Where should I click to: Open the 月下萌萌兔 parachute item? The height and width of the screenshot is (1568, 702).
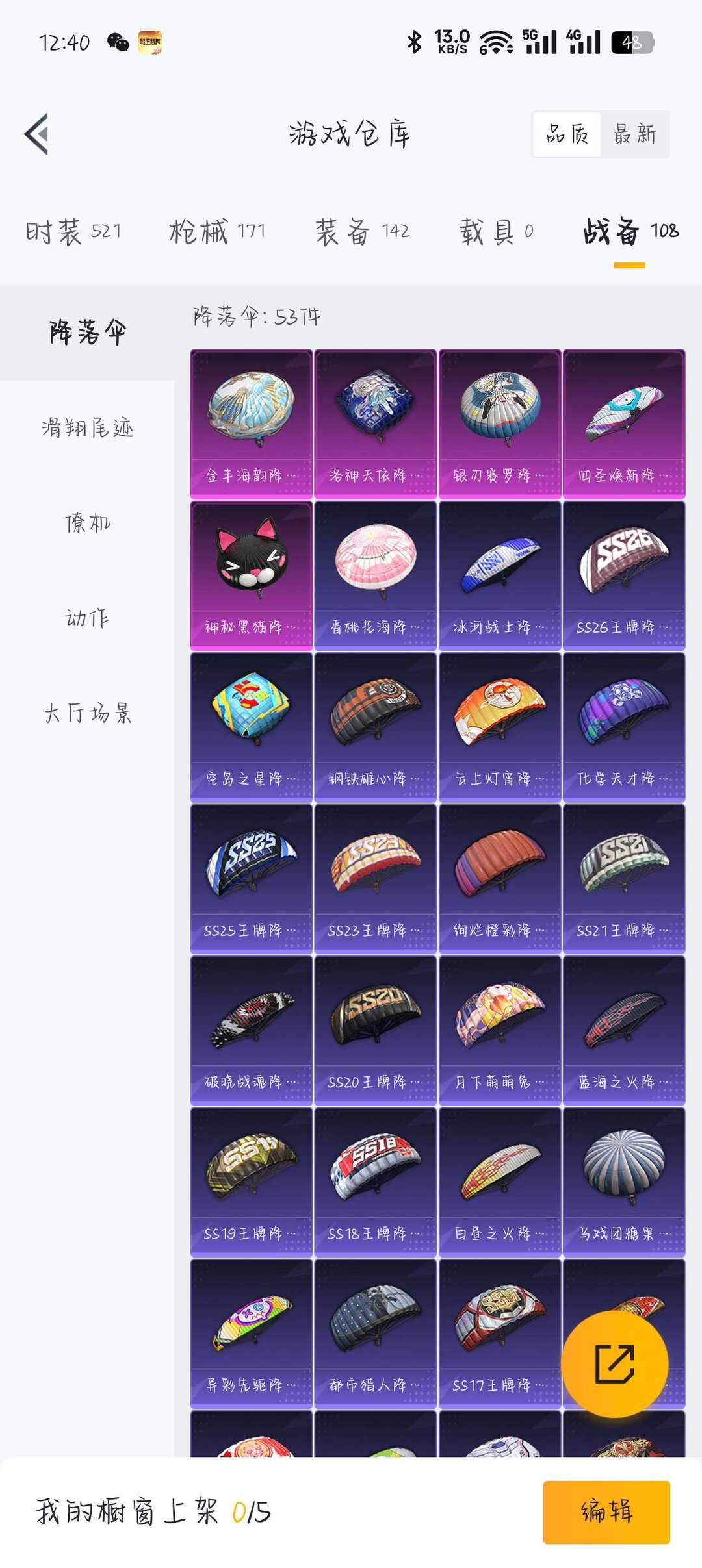[500, 1031]
